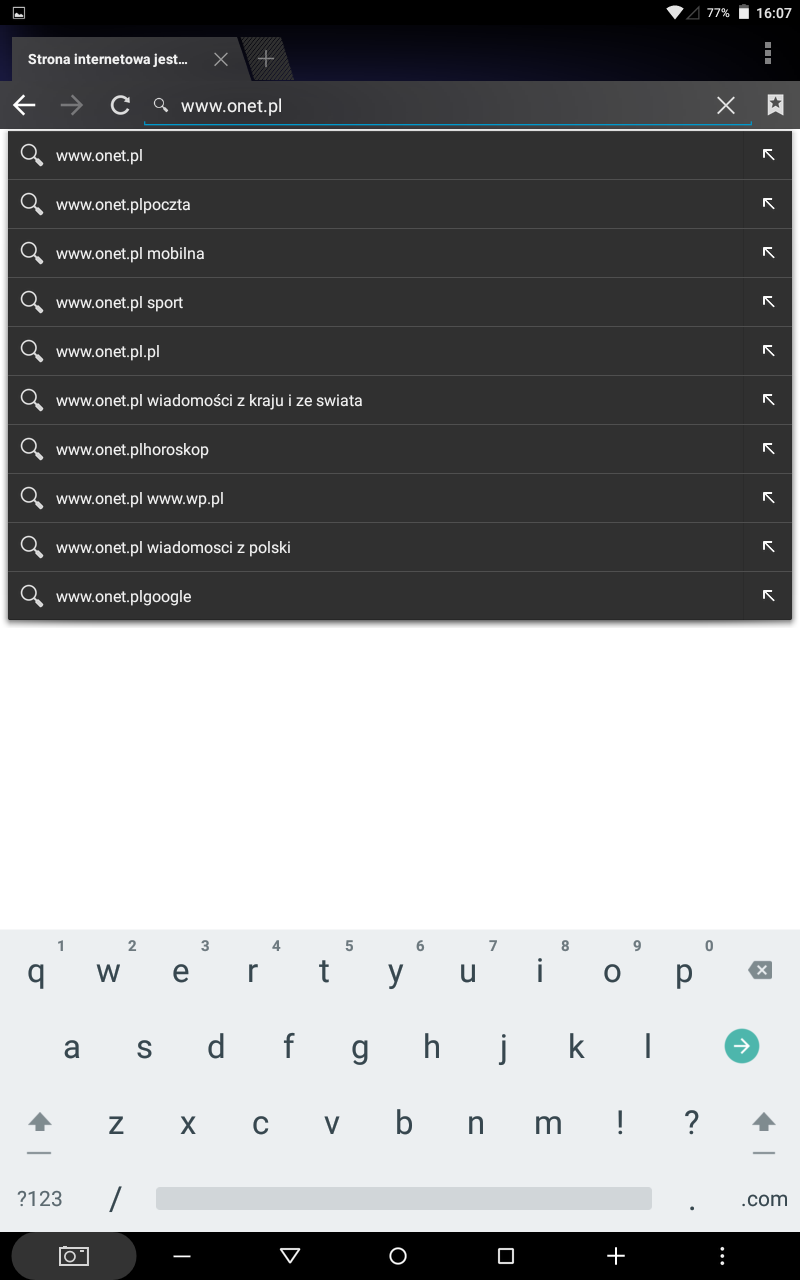Reload the current page

click(120, 105)
